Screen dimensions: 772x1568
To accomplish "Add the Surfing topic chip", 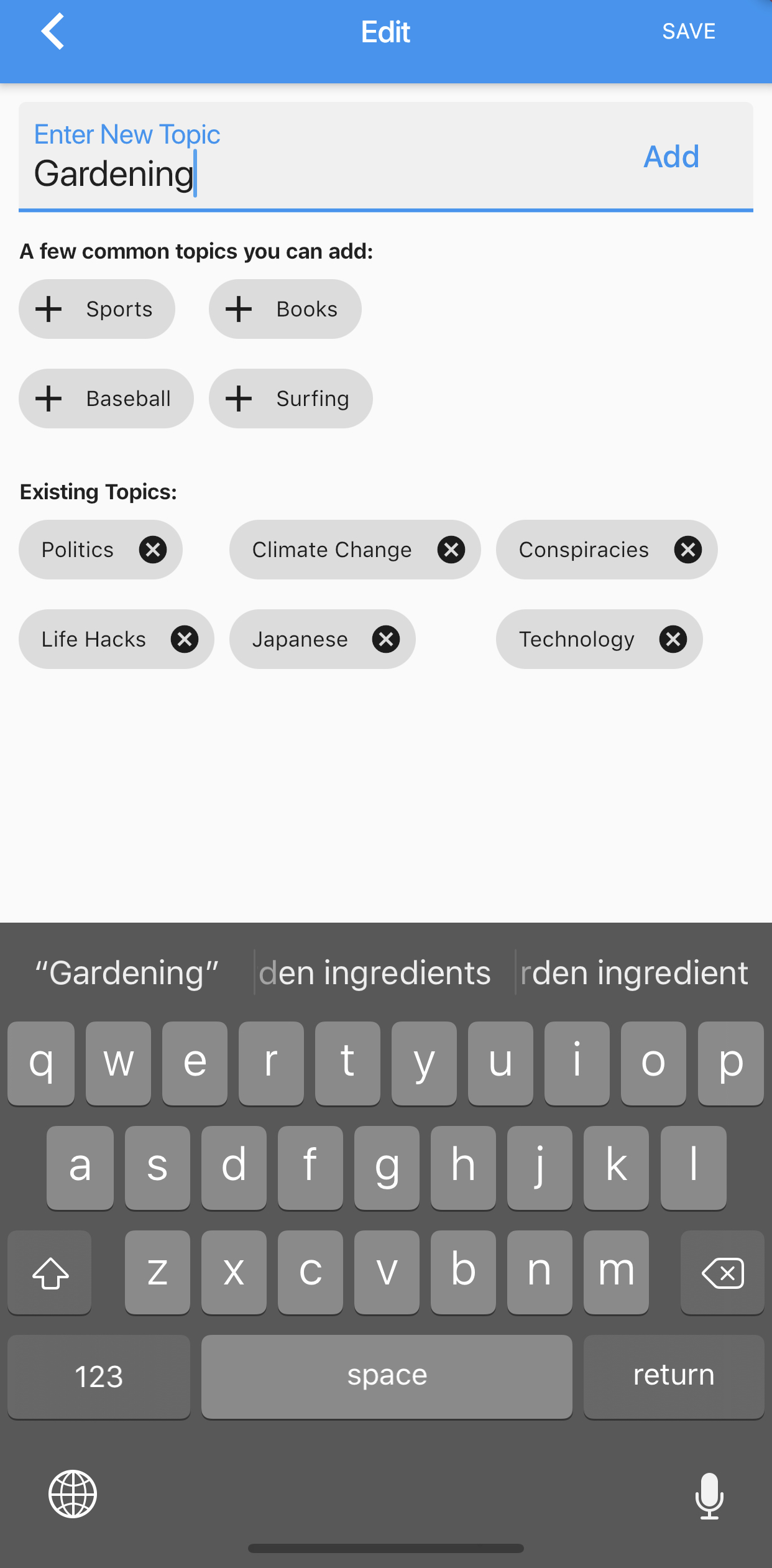I will (x=290, y=399).
